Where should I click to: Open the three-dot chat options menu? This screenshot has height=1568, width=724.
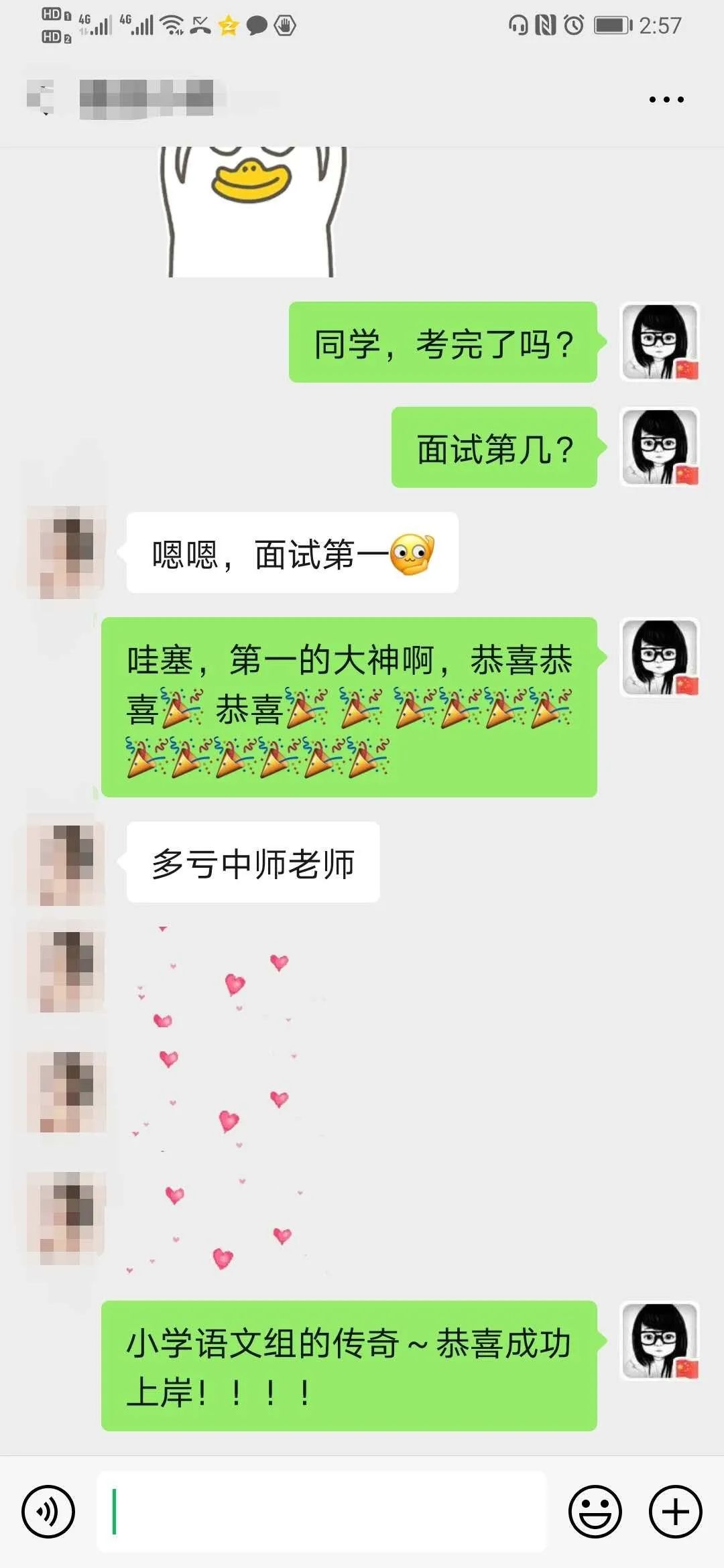(666, 100)
